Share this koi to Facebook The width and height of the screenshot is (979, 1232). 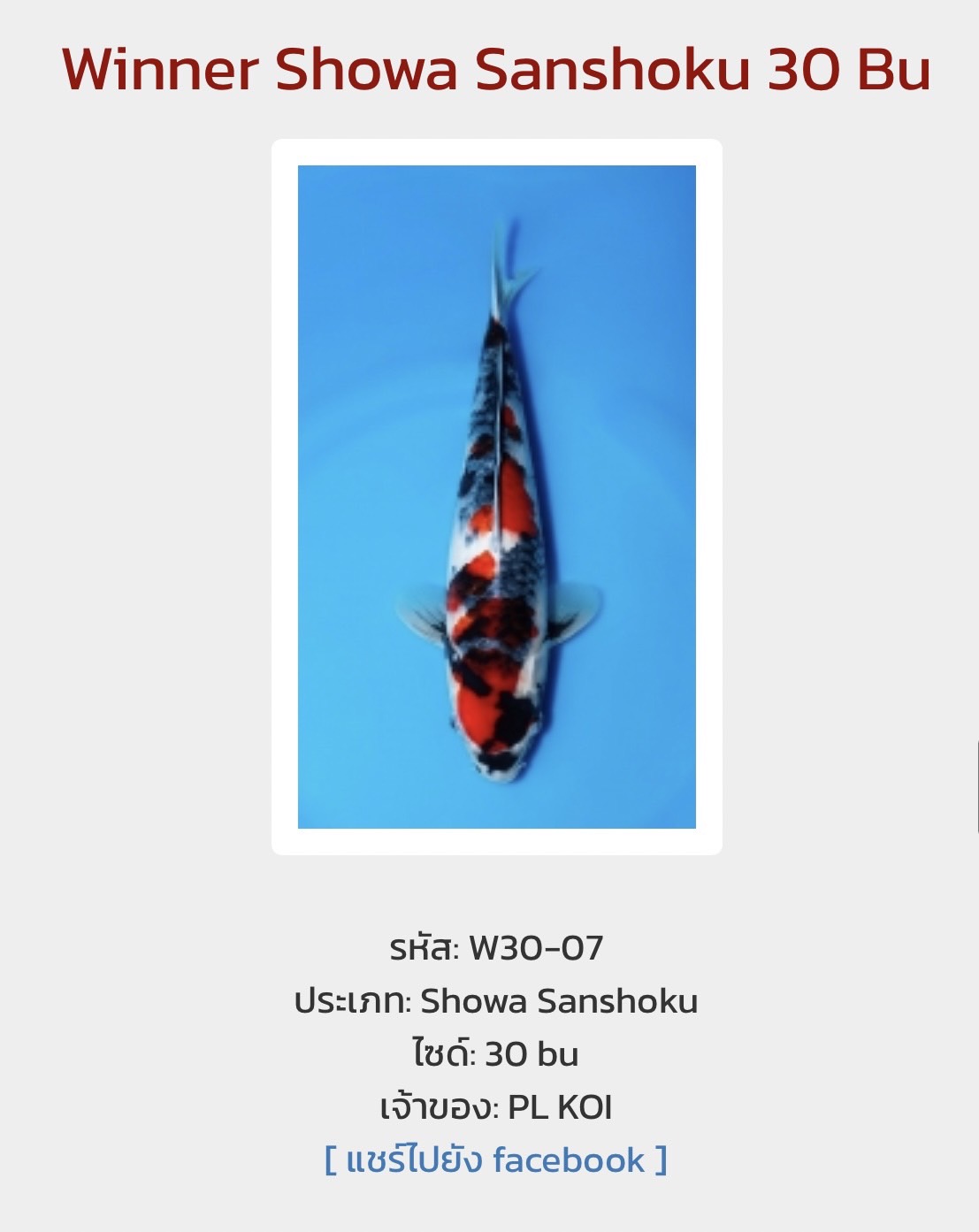(x=495, y=1159)
